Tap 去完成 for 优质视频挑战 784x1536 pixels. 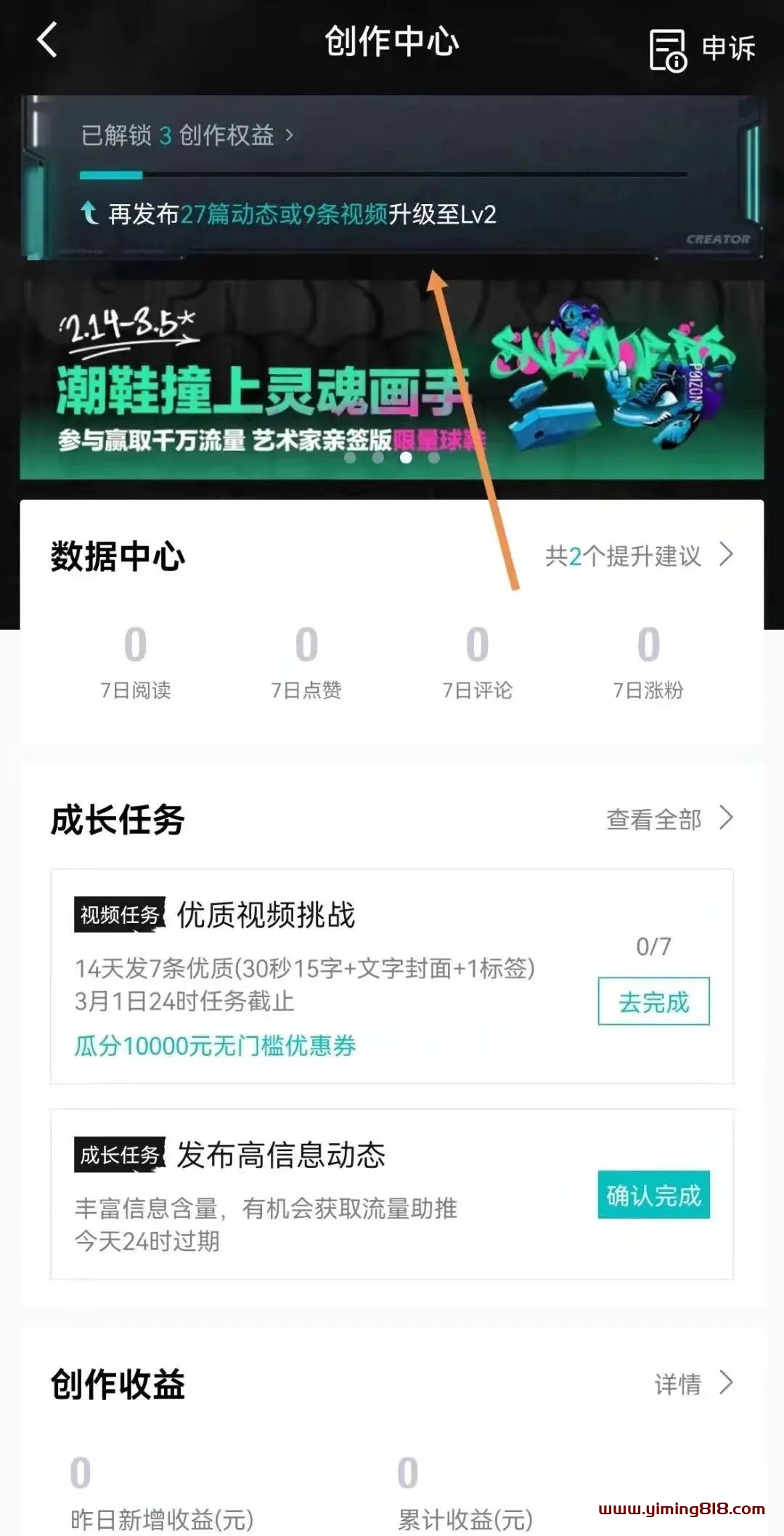653,1002
